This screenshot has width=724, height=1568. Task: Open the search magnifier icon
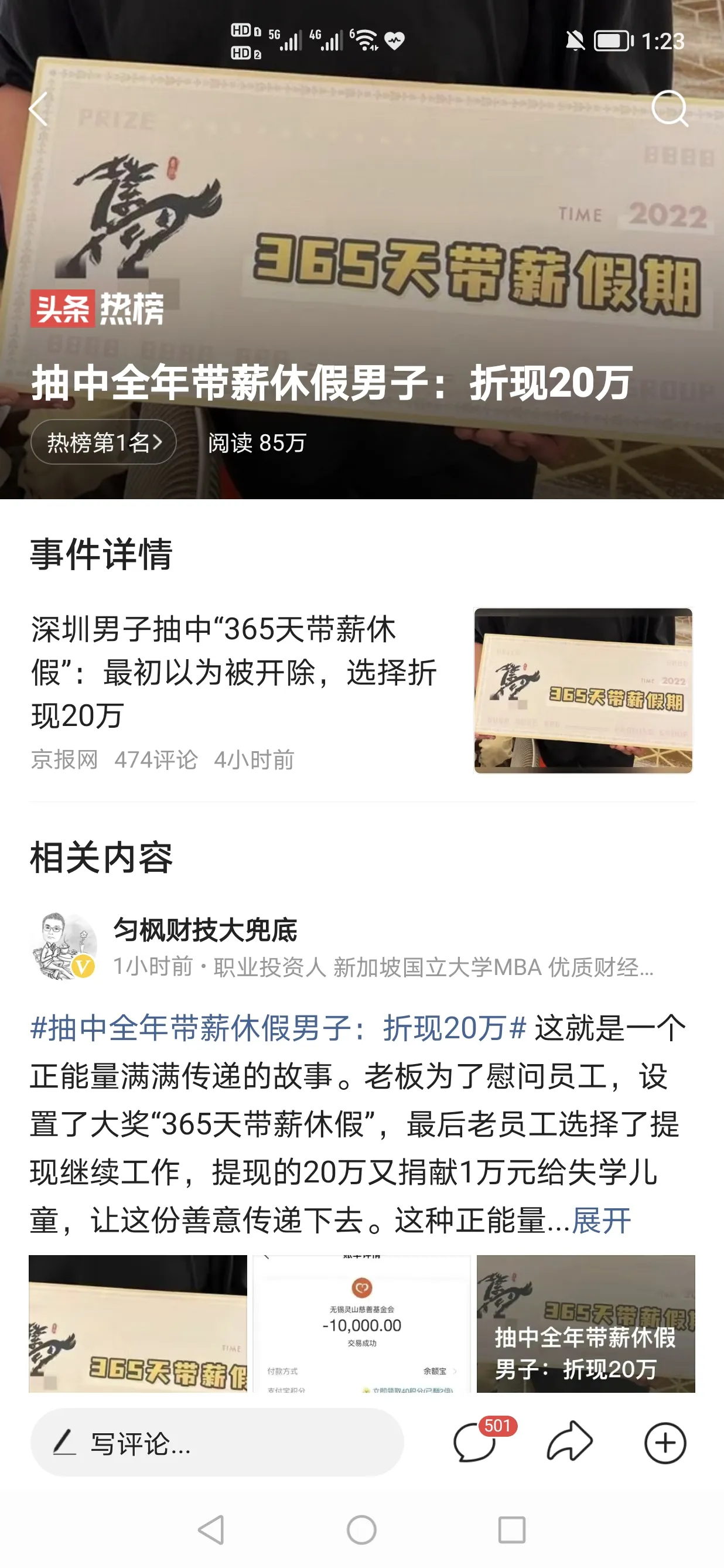(668, 109)
